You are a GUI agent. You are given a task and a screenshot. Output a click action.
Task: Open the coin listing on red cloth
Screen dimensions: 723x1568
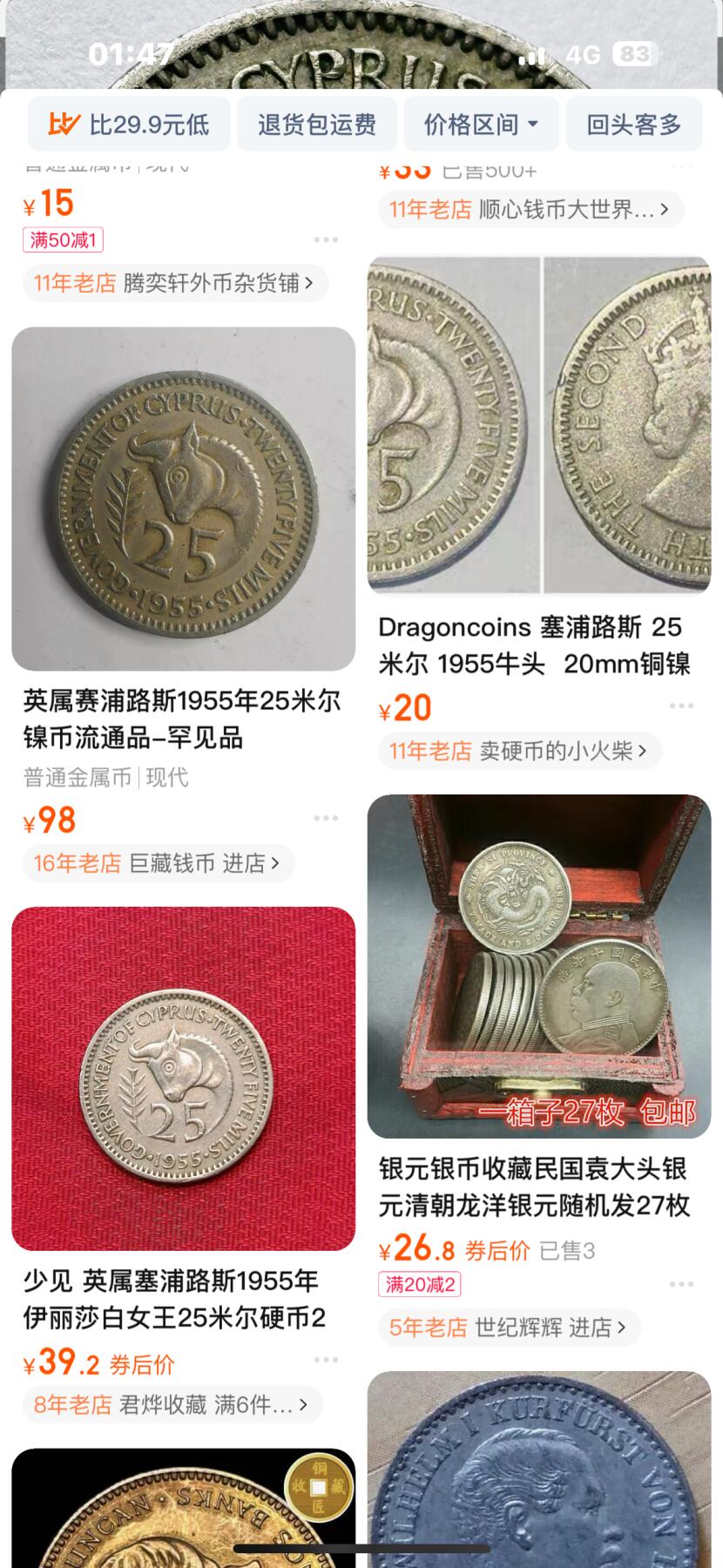point(183,1078)
